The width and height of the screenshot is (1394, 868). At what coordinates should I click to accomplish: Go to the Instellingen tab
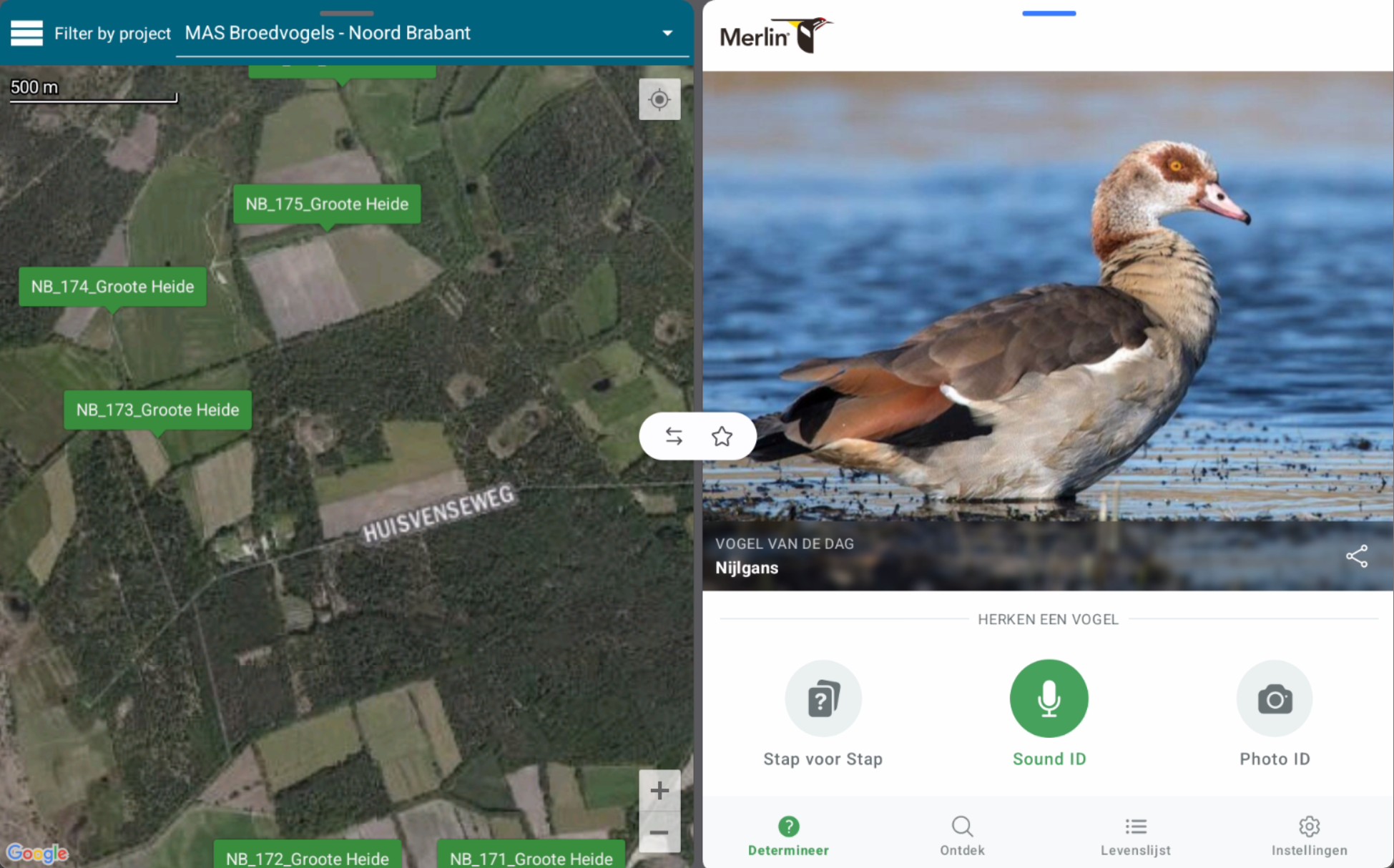tap(1309, 835)
